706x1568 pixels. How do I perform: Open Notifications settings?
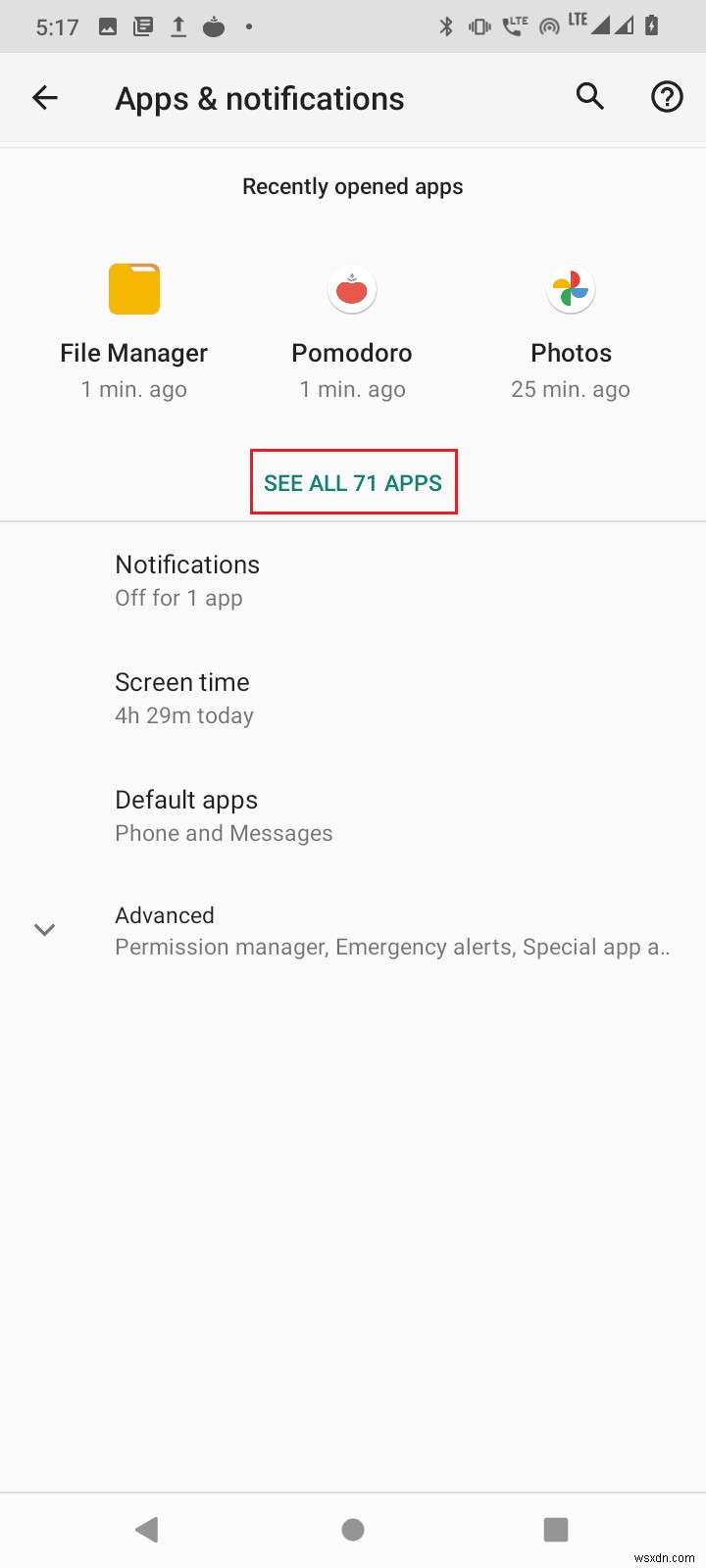[353, 580]
